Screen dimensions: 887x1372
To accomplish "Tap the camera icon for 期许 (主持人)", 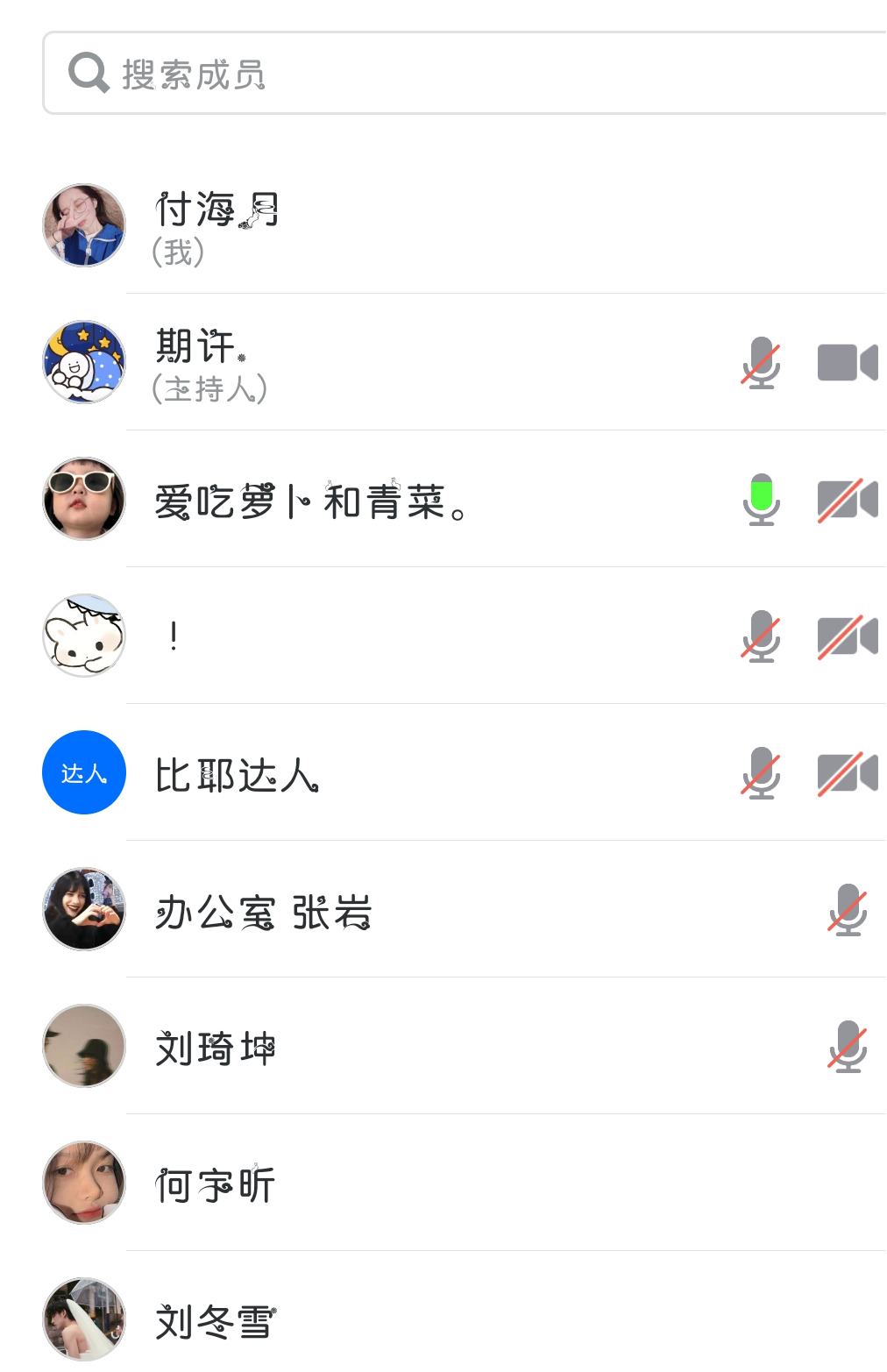I will coord(847,363).
